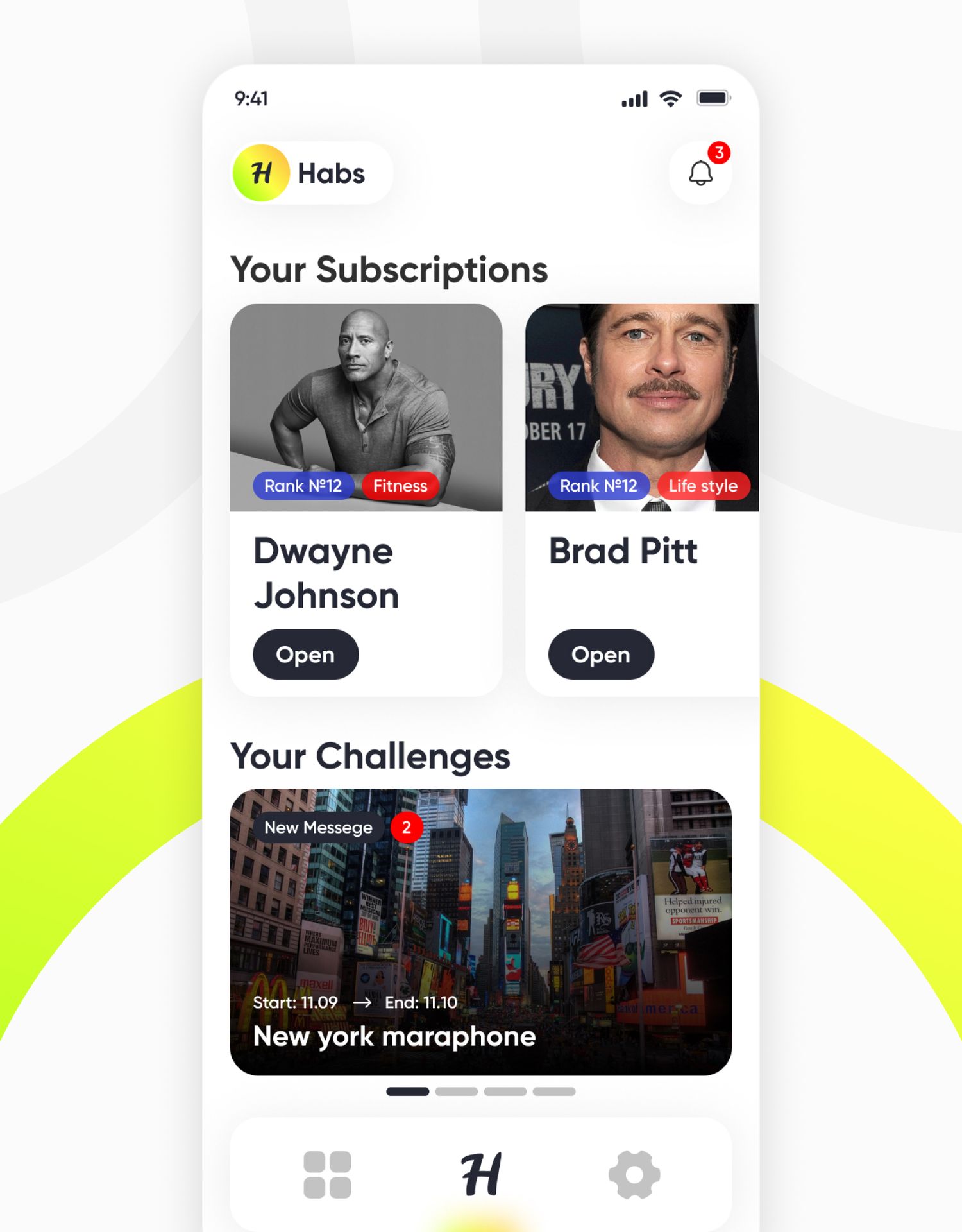Select the Life style tag on Brad Pitt
The width and height of the screenshot is (962, 1232).
[x=703, y=486]
